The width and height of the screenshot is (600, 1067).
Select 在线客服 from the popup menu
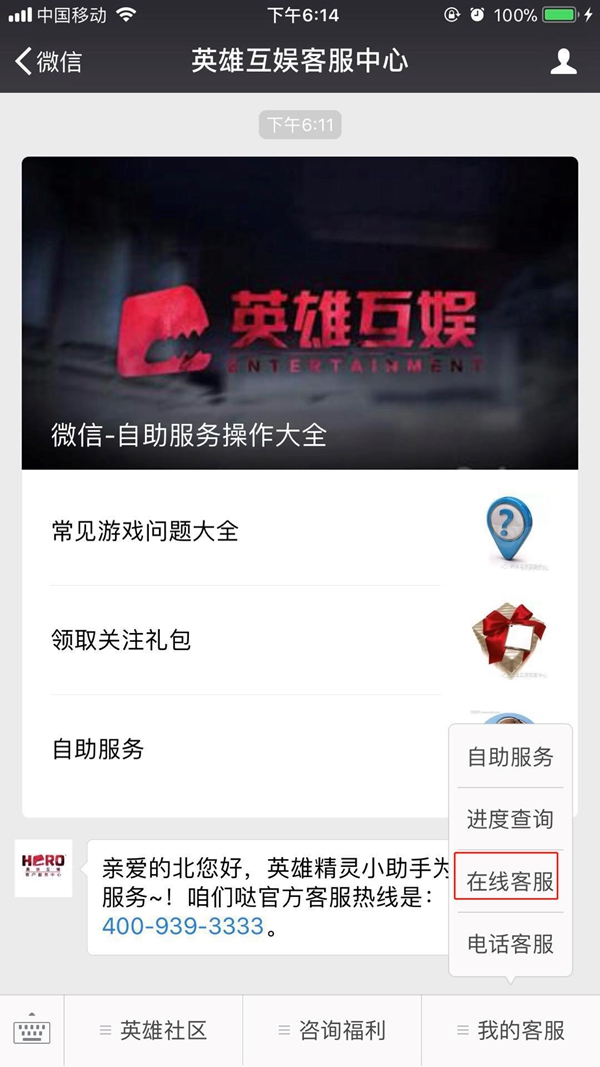pos(510,882)
